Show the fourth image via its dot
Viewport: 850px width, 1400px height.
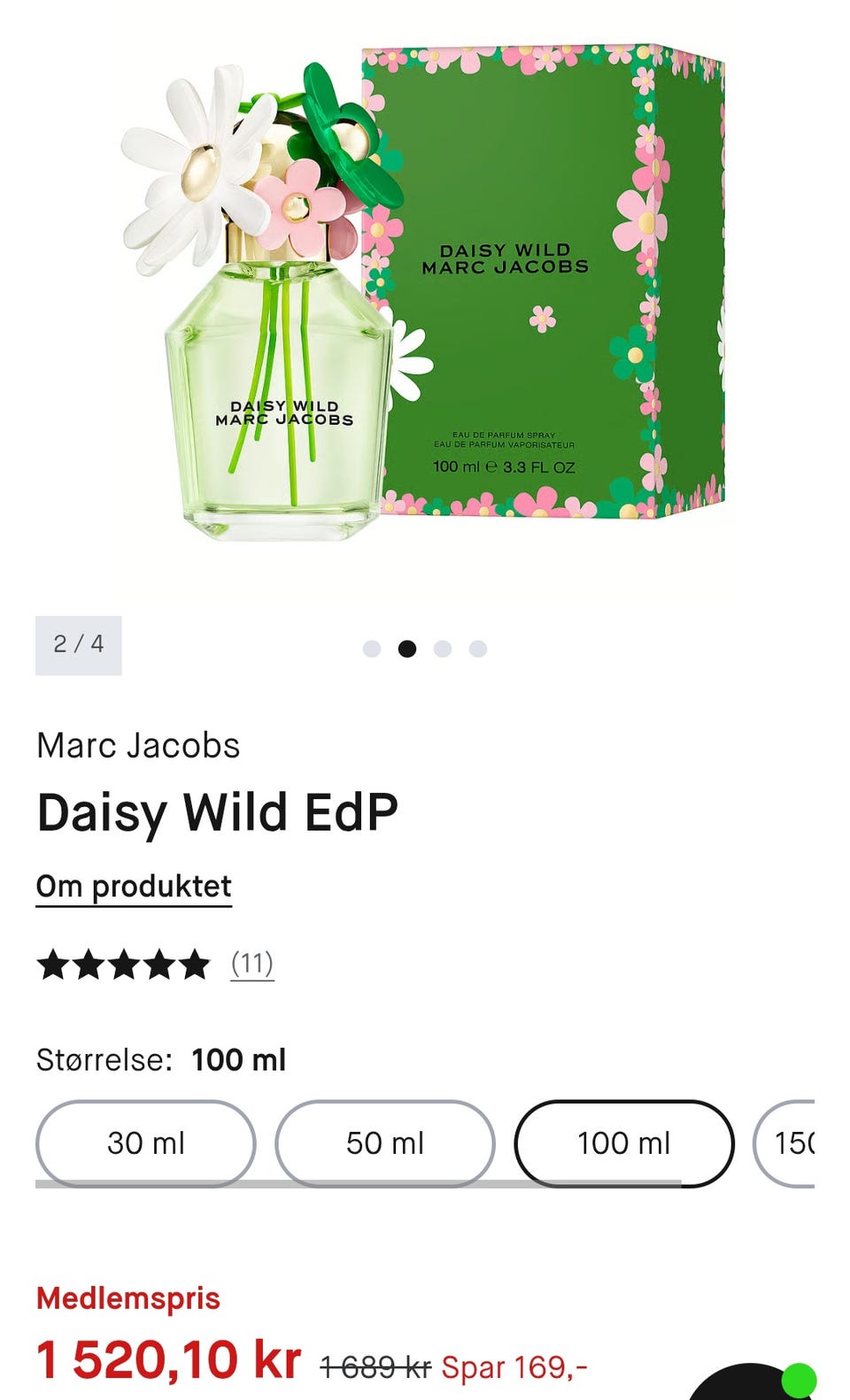pos(478,649)
